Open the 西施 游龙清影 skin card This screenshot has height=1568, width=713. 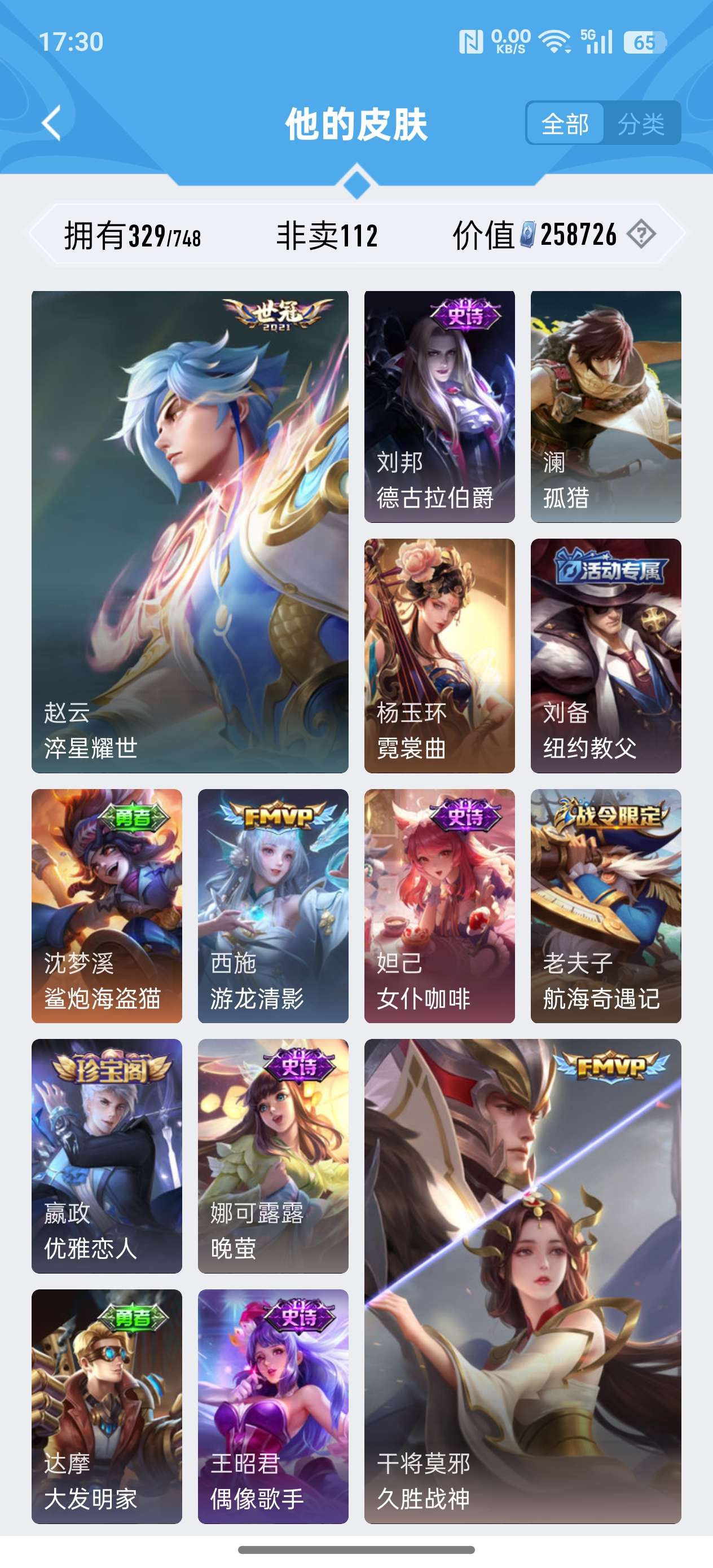click(x=273, y=906)
